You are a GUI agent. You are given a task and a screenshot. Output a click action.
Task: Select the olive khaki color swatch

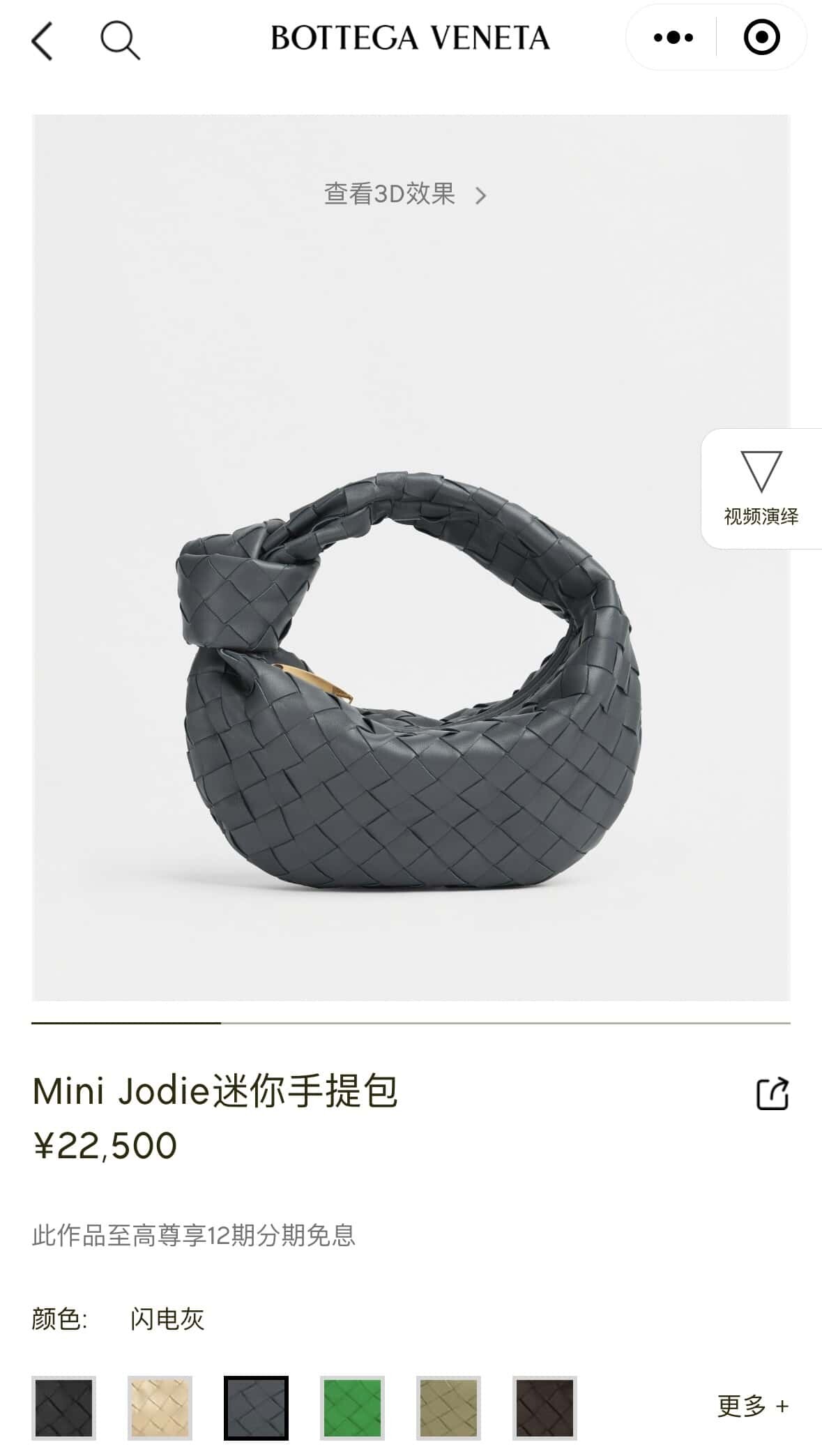448,1408
